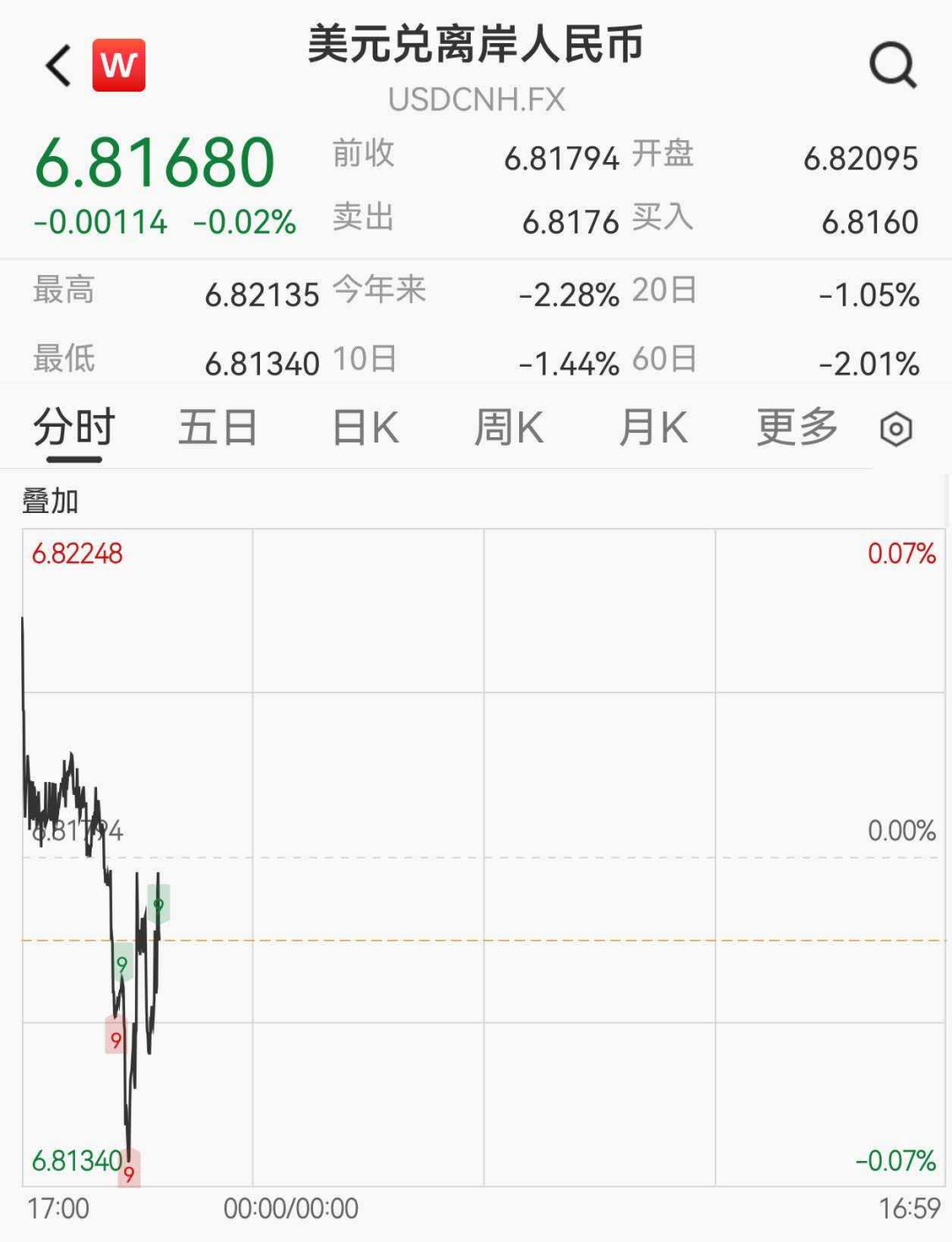Go back using the arrow icon
Viewport: 952px width, 1242px height.
[x=59, y=66]
